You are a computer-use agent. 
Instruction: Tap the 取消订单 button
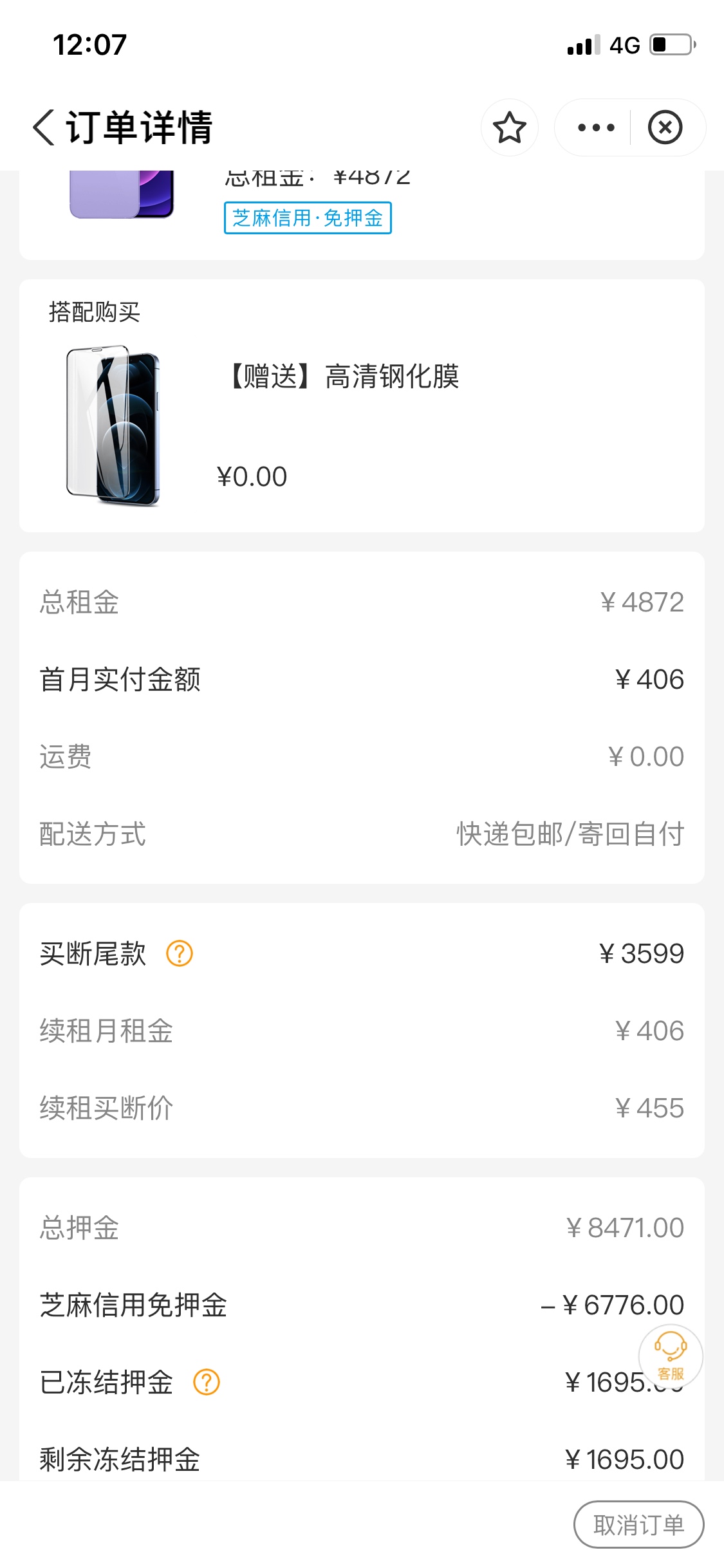pyautogui.click(x=638, y=1525)
